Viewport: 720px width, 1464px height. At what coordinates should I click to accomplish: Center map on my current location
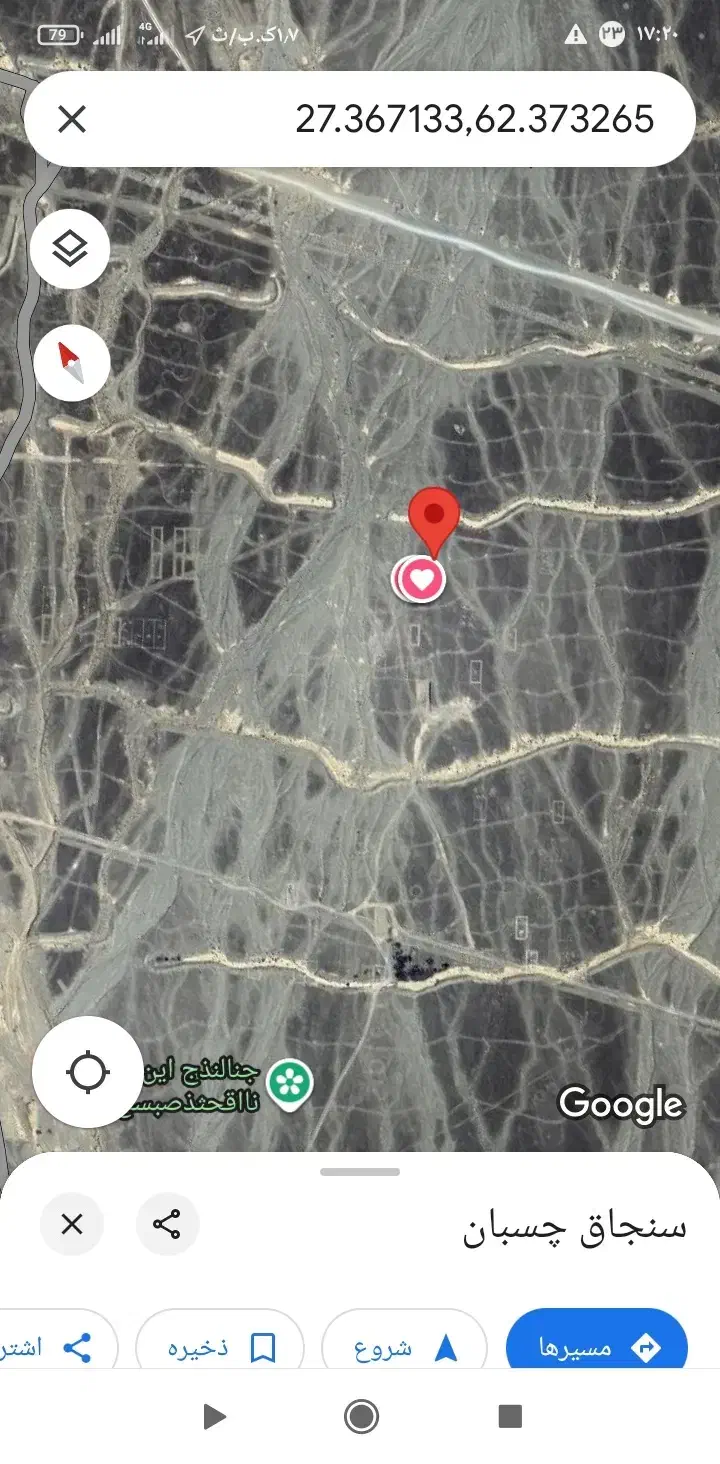pyautogui.click(x=87, y=1073)
